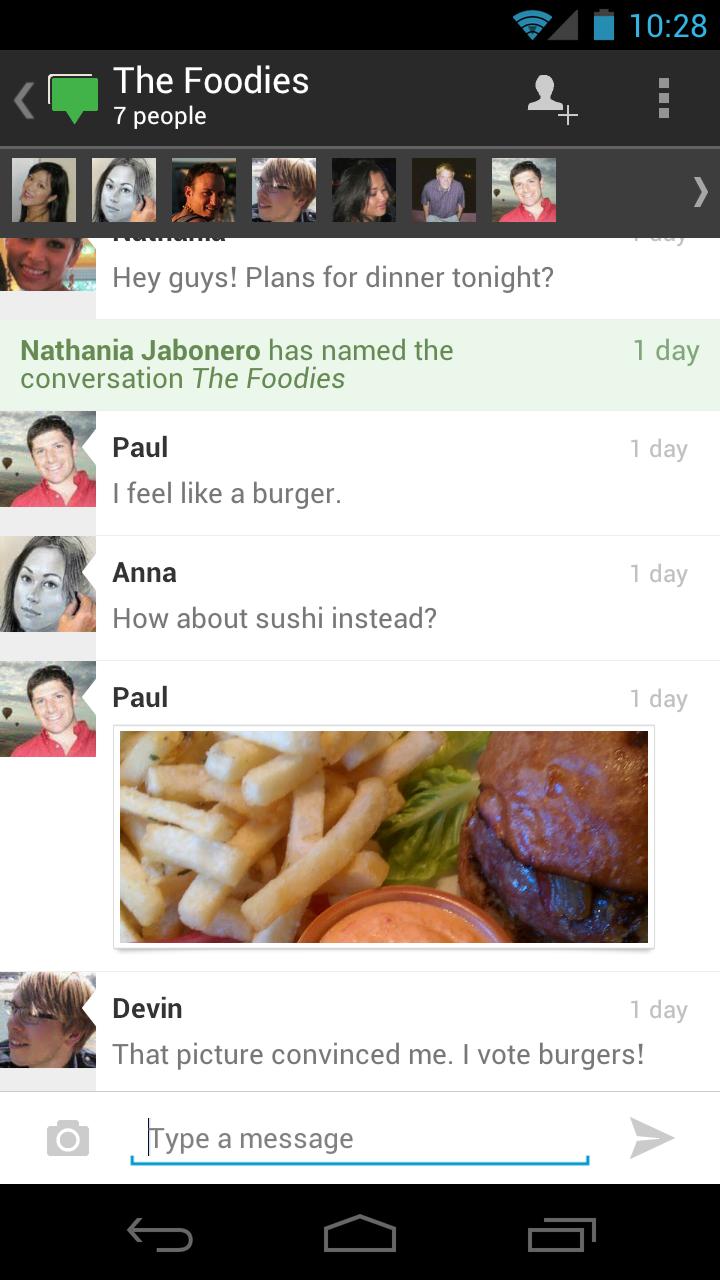The height and width of the screenshot is (1280, 720).
Task: Focus the Type a message field
Action: pos(360,1138)
